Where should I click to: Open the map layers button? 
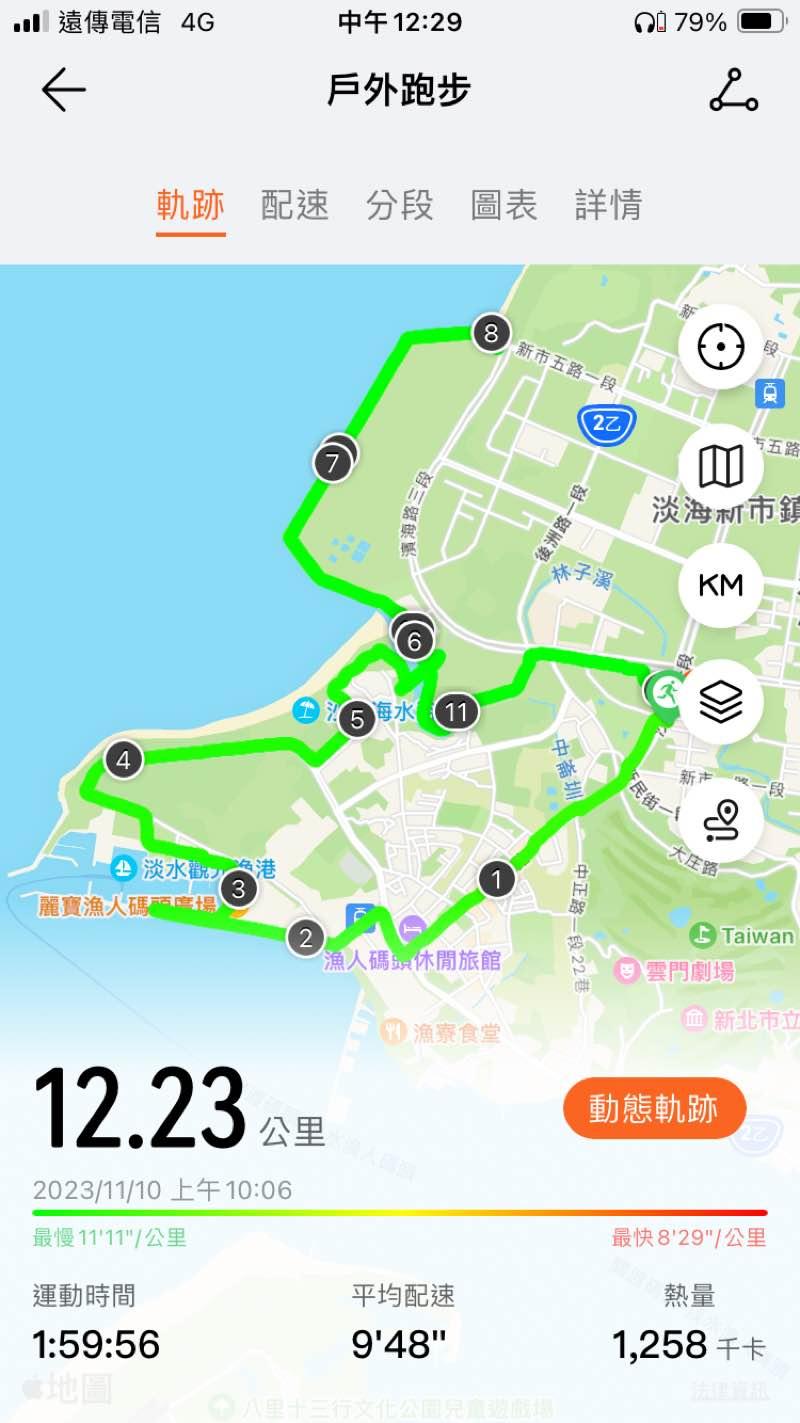coord(720,703)
